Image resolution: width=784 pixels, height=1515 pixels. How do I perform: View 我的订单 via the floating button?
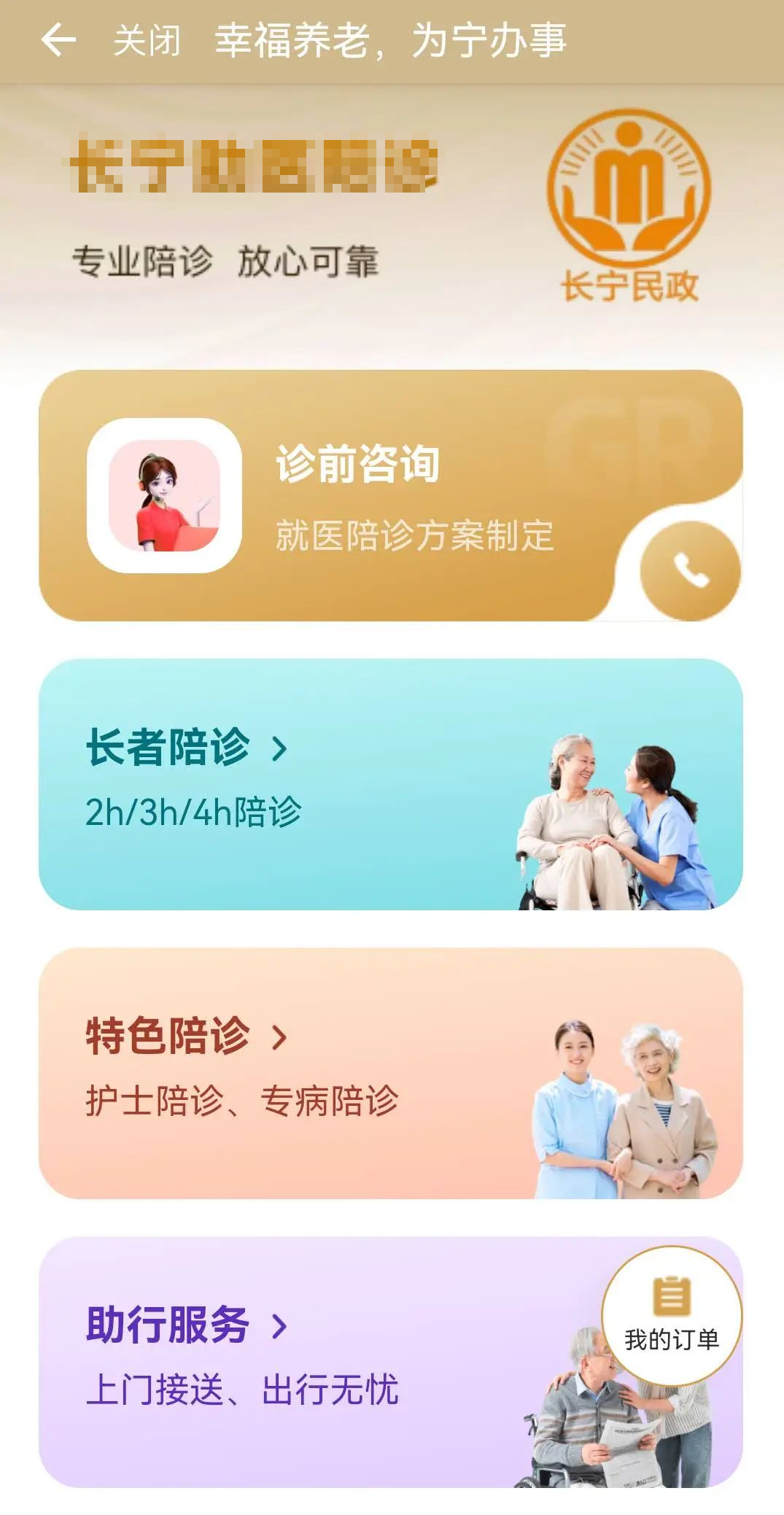click(x=671, y=1315)
